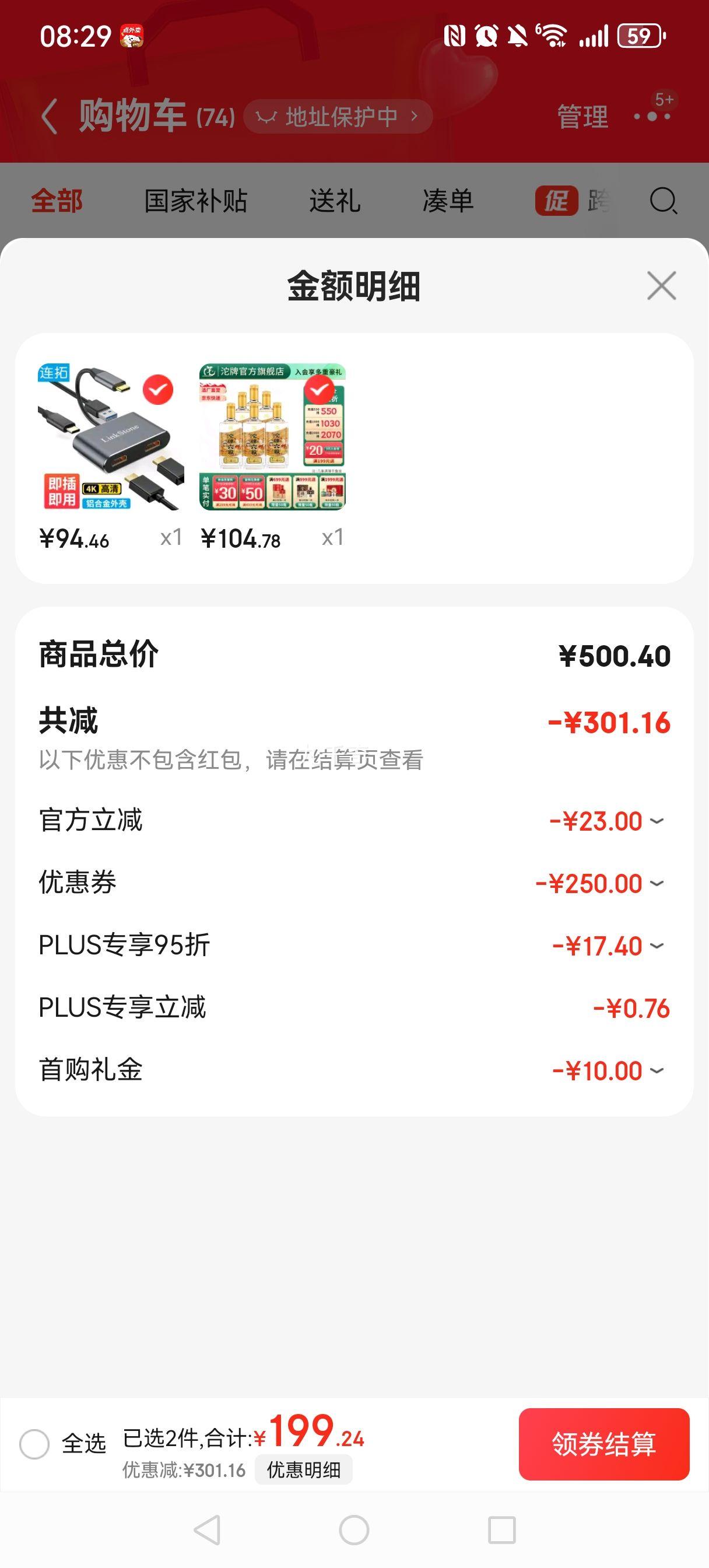Viewport: 709px width, 1568px height.
Task: Close the 金额明细 panel
Action: [662, 285]
